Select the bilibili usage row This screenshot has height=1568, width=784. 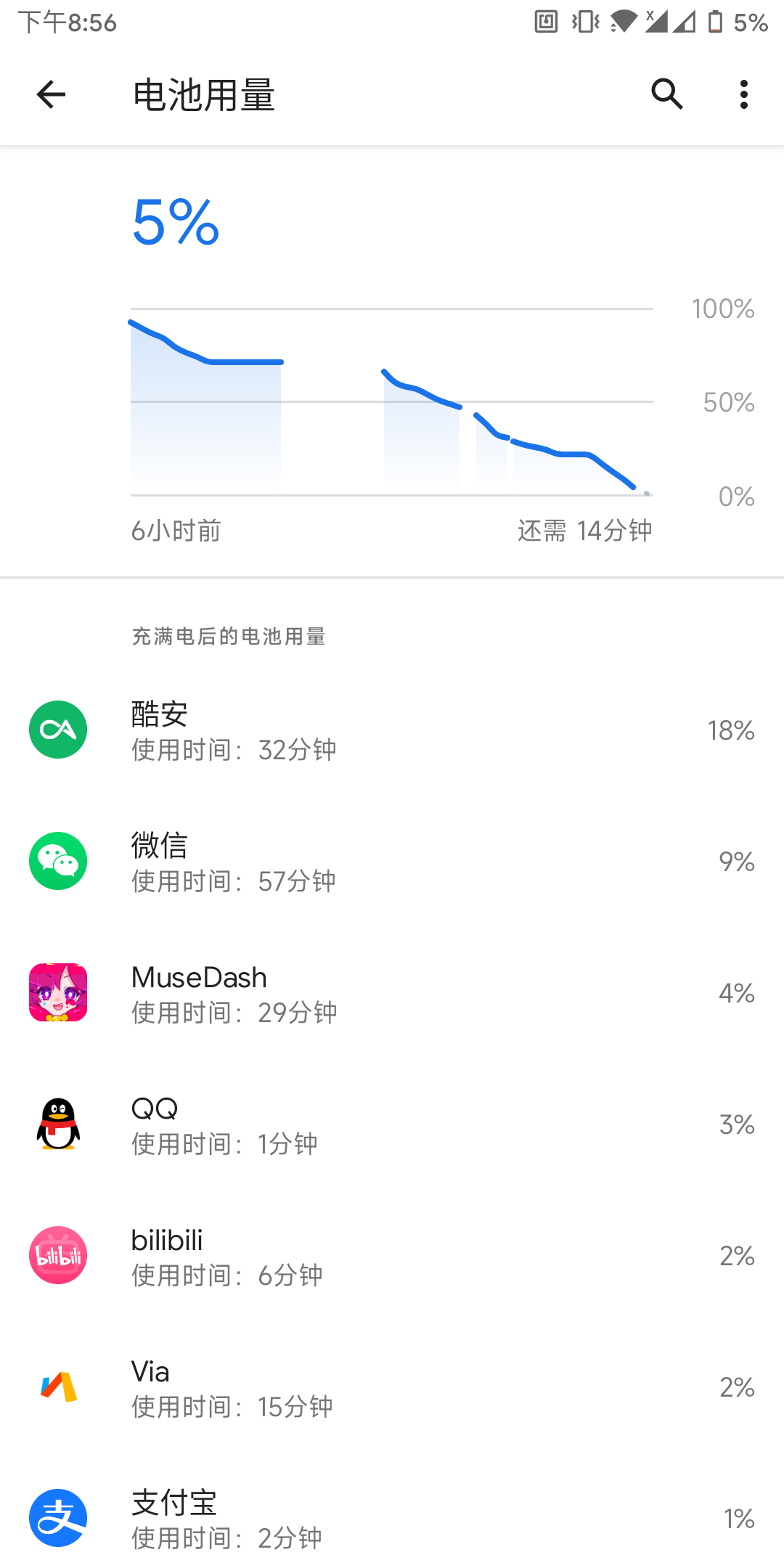point(392,1256)
